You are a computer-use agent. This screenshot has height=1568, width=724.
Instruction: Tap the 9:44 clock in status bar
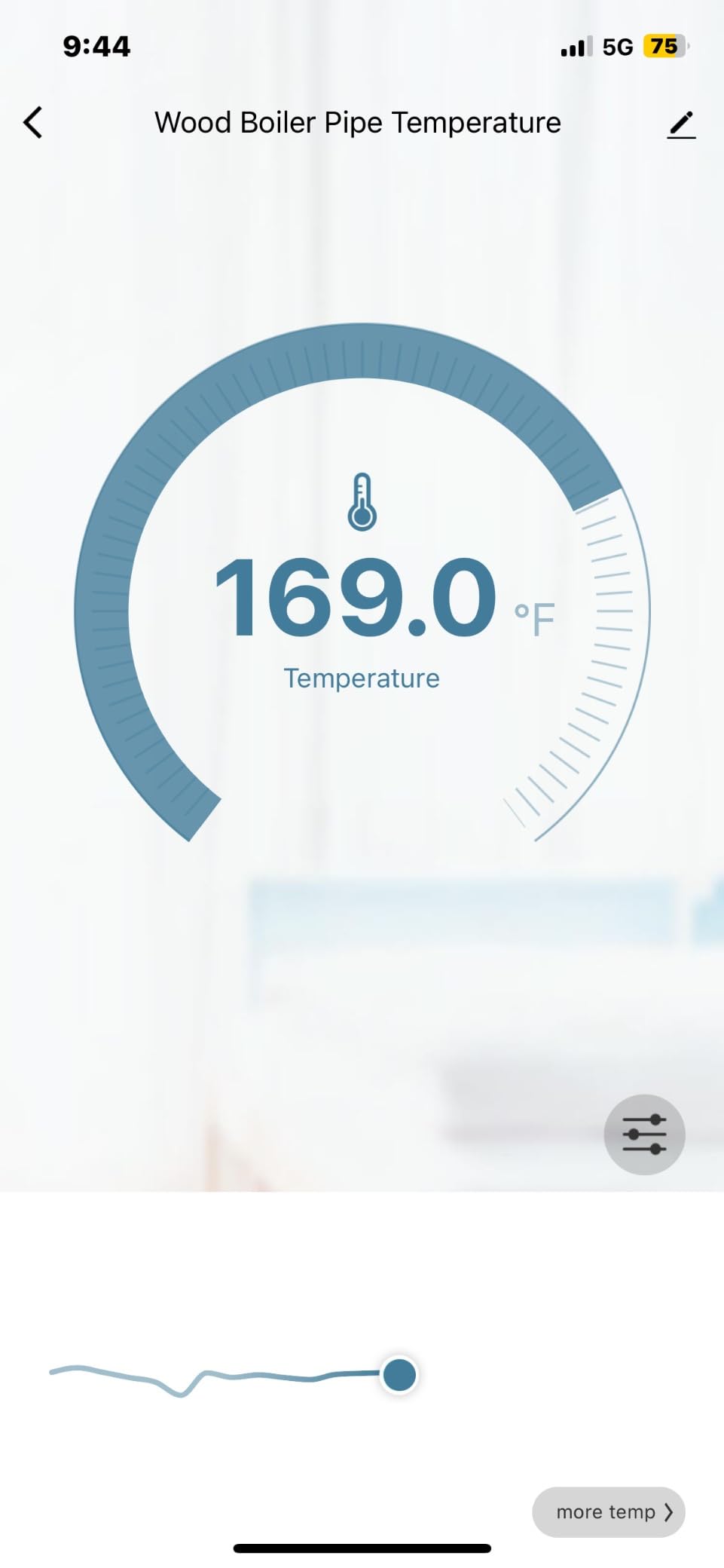tap(96, 46)
